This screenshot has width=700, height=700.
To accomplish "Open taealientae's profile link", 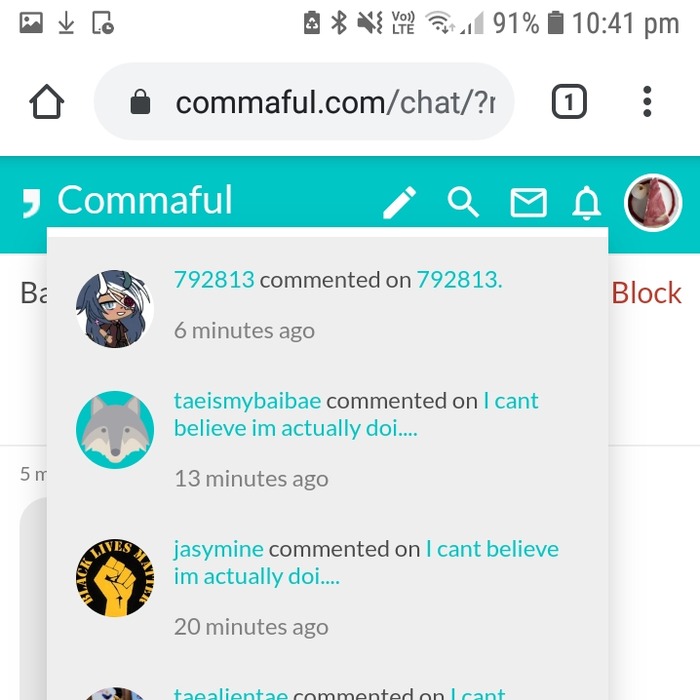I will [230, 693].
